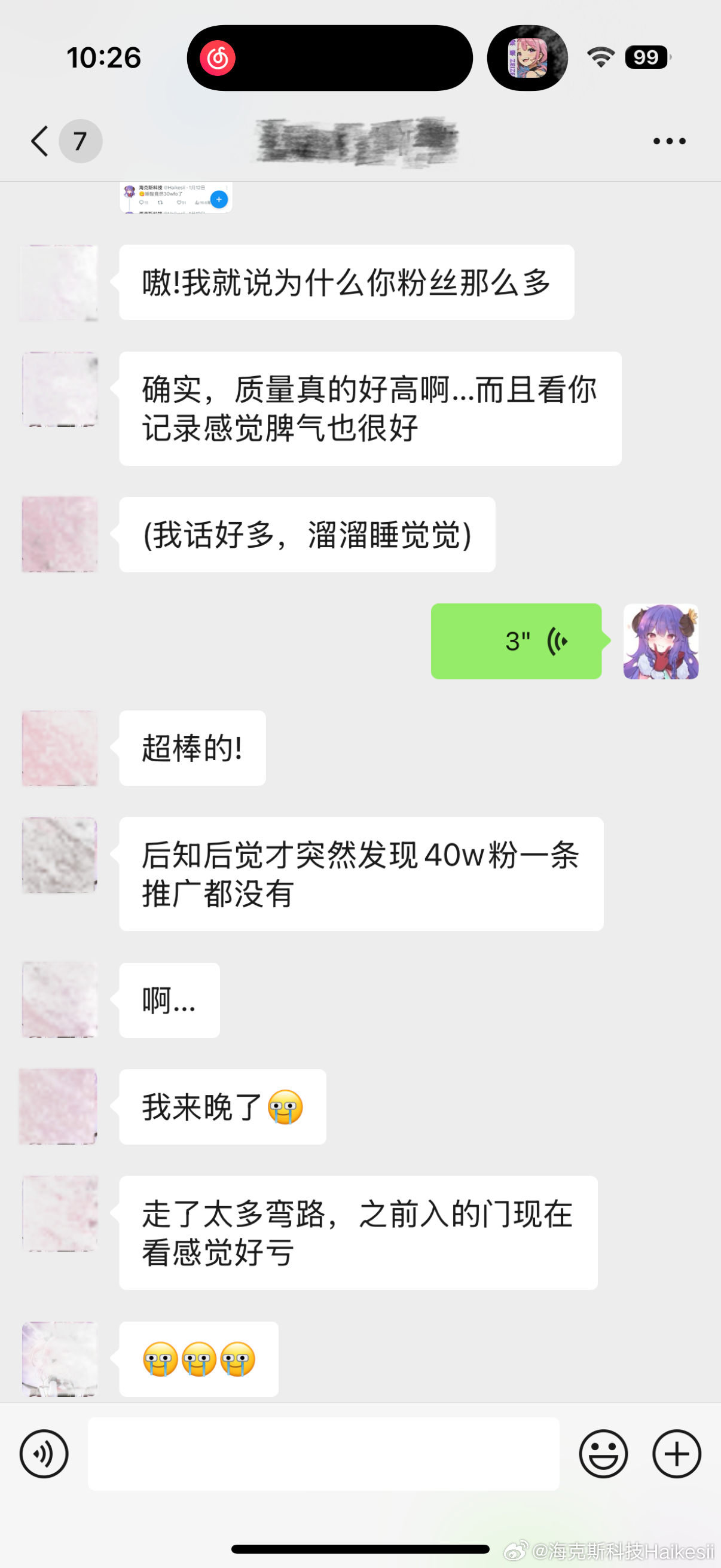Open the plus attachments menu

tap(677, 1454)
